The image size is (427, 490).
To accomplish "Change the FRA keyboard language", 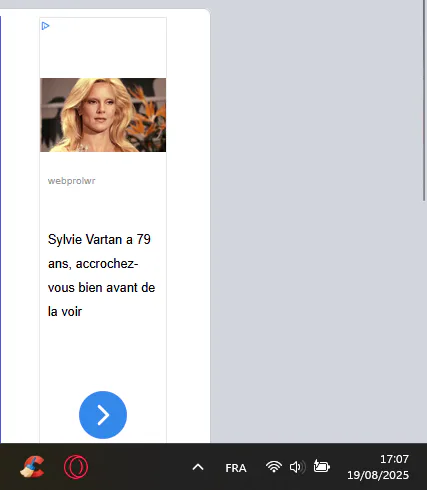I will pyautogui.click(x=236, y=468).
